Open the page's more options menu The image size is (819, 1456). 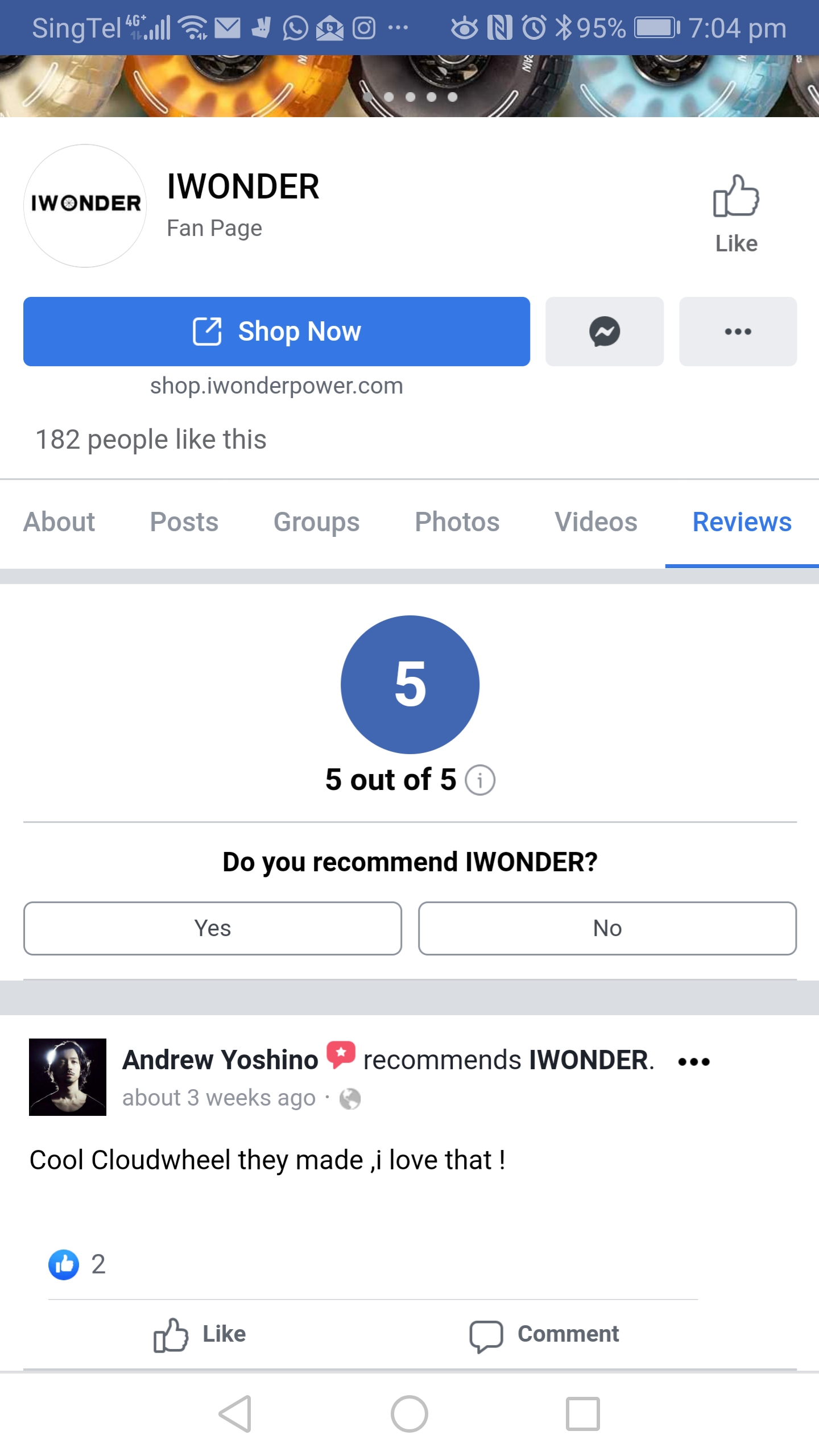pos(738,332)
